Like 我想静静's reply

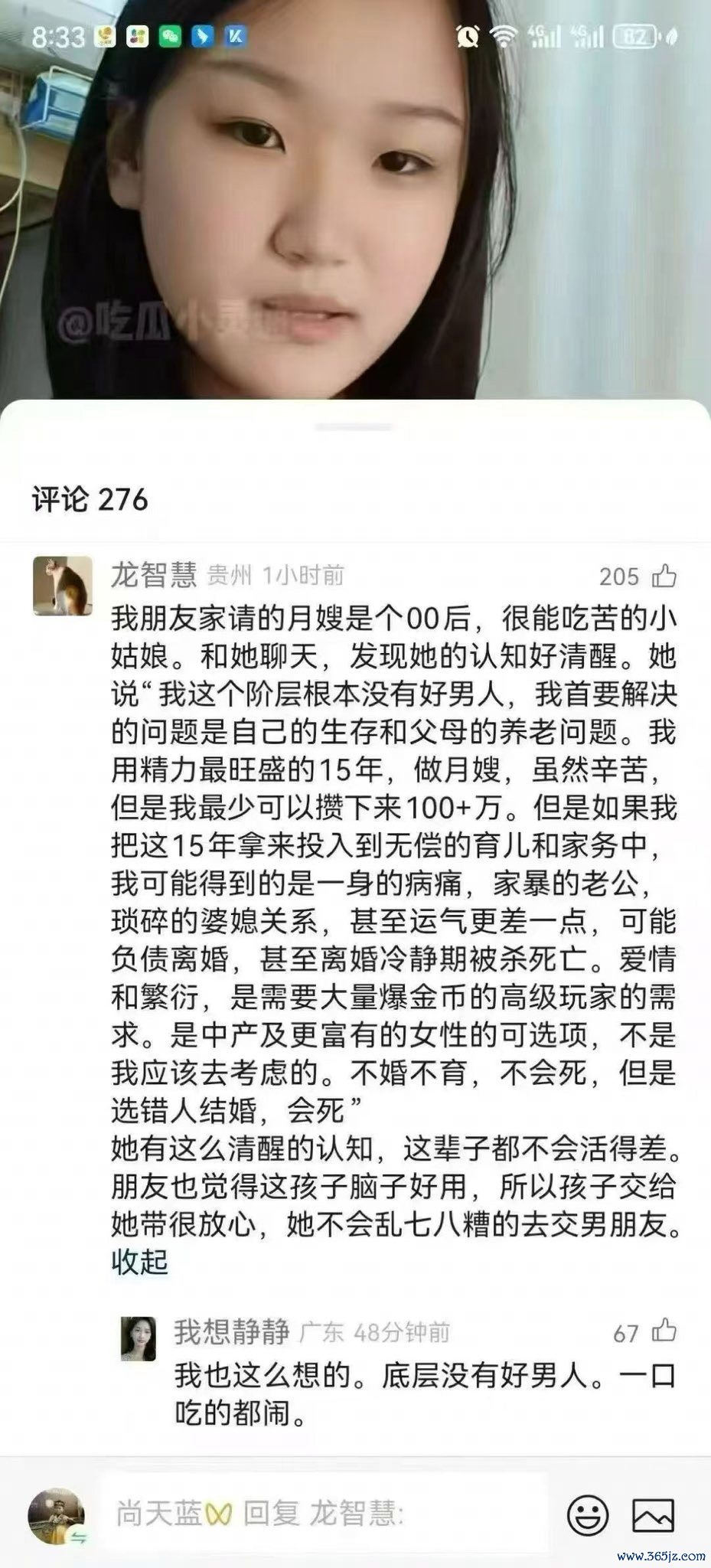(663, 1331)
